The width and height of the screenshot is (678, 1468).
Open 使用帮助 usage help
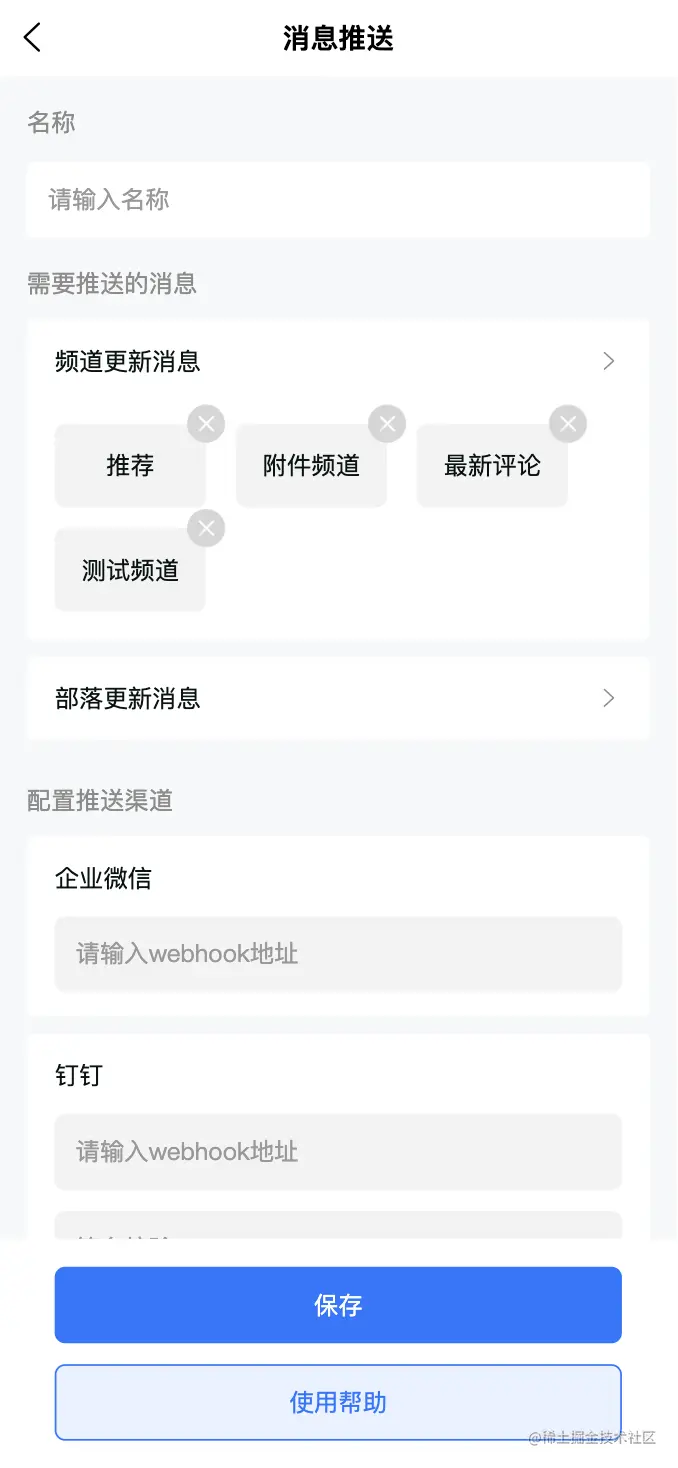(x=338, y=1402)
